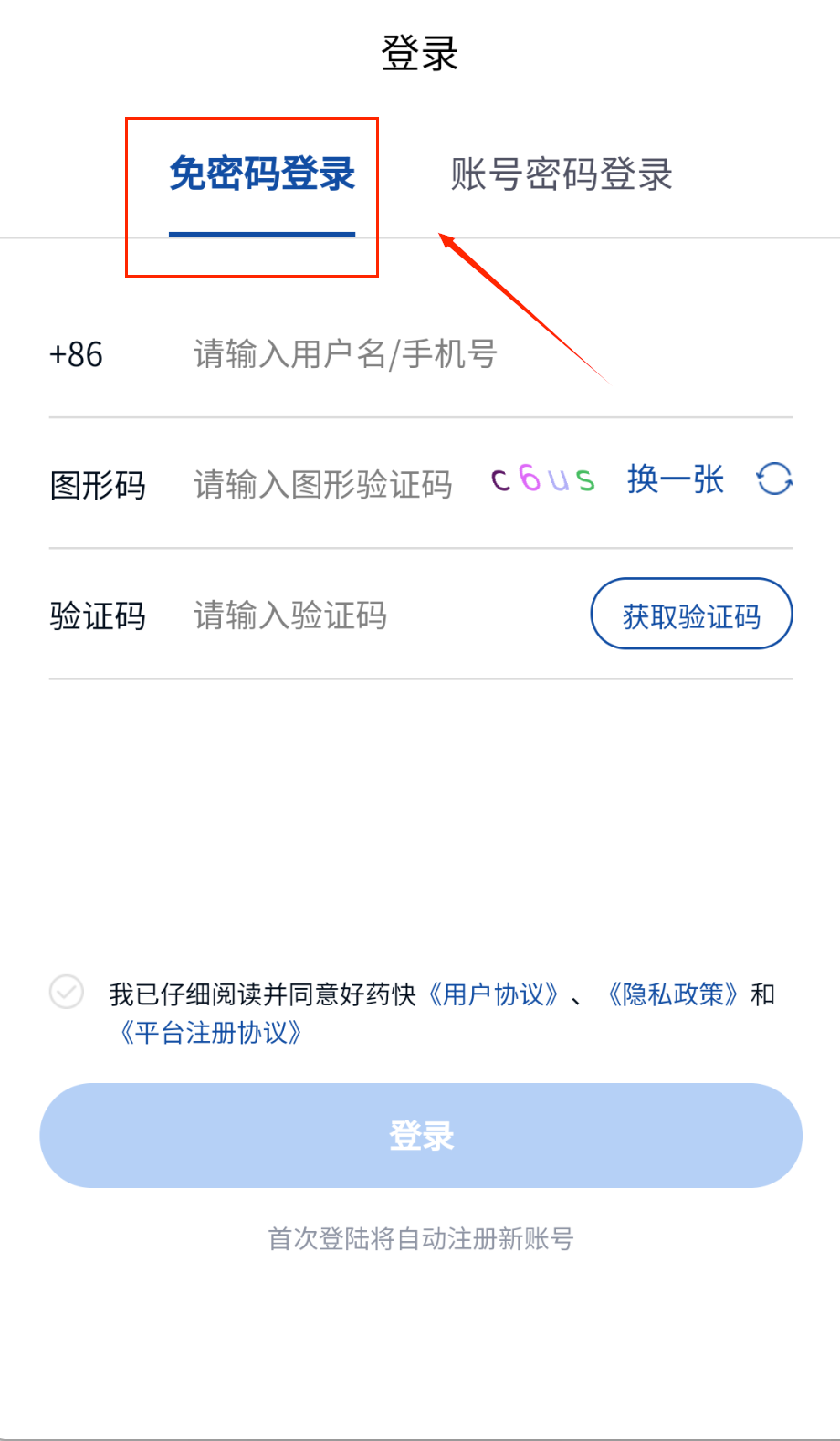Tap the 获取验证码 button
Viewport: 840px width, 1441px height.
pyautogui.click(x=691, y=615)
